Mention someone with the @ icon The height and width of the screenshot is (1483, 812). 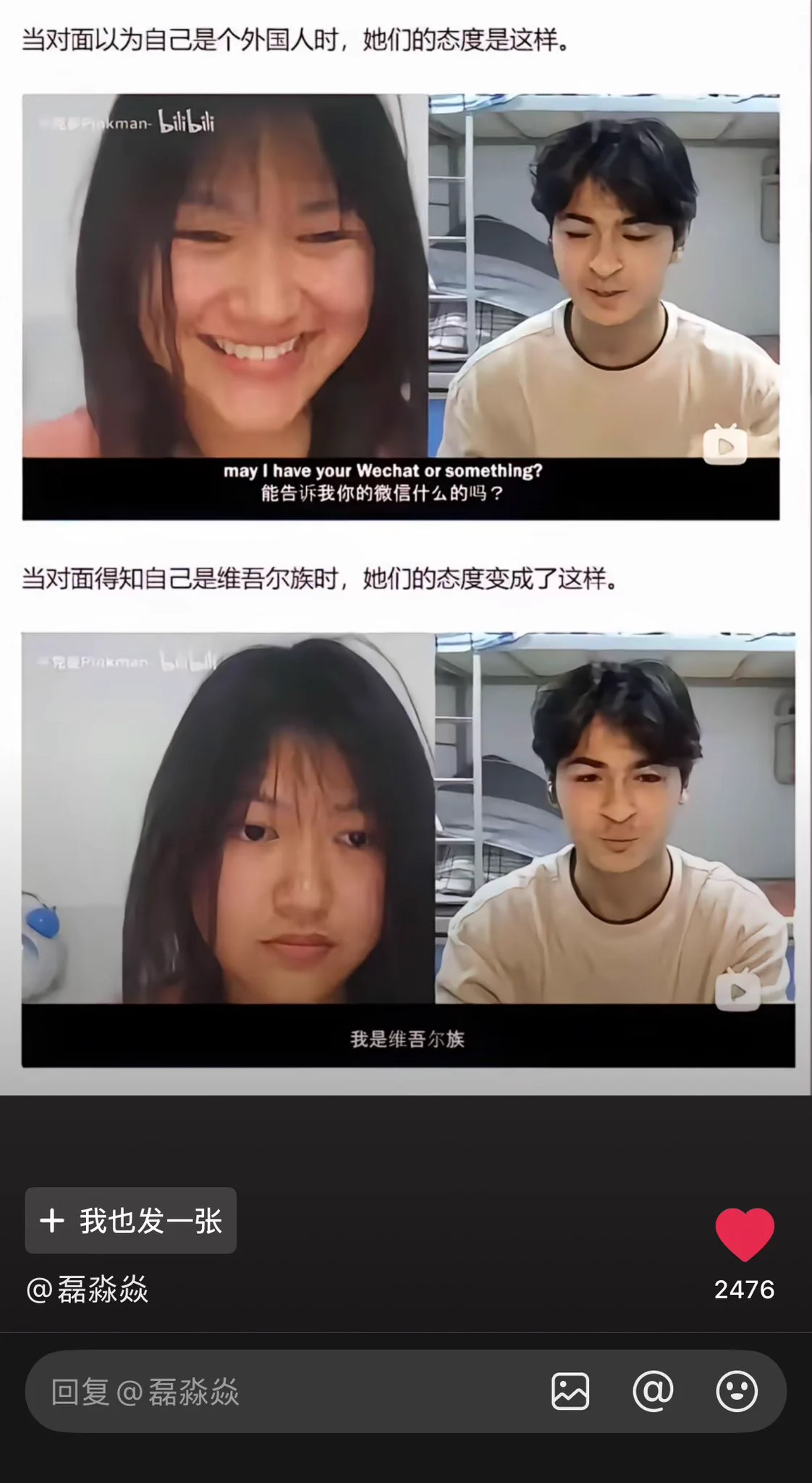[653, 1391]
